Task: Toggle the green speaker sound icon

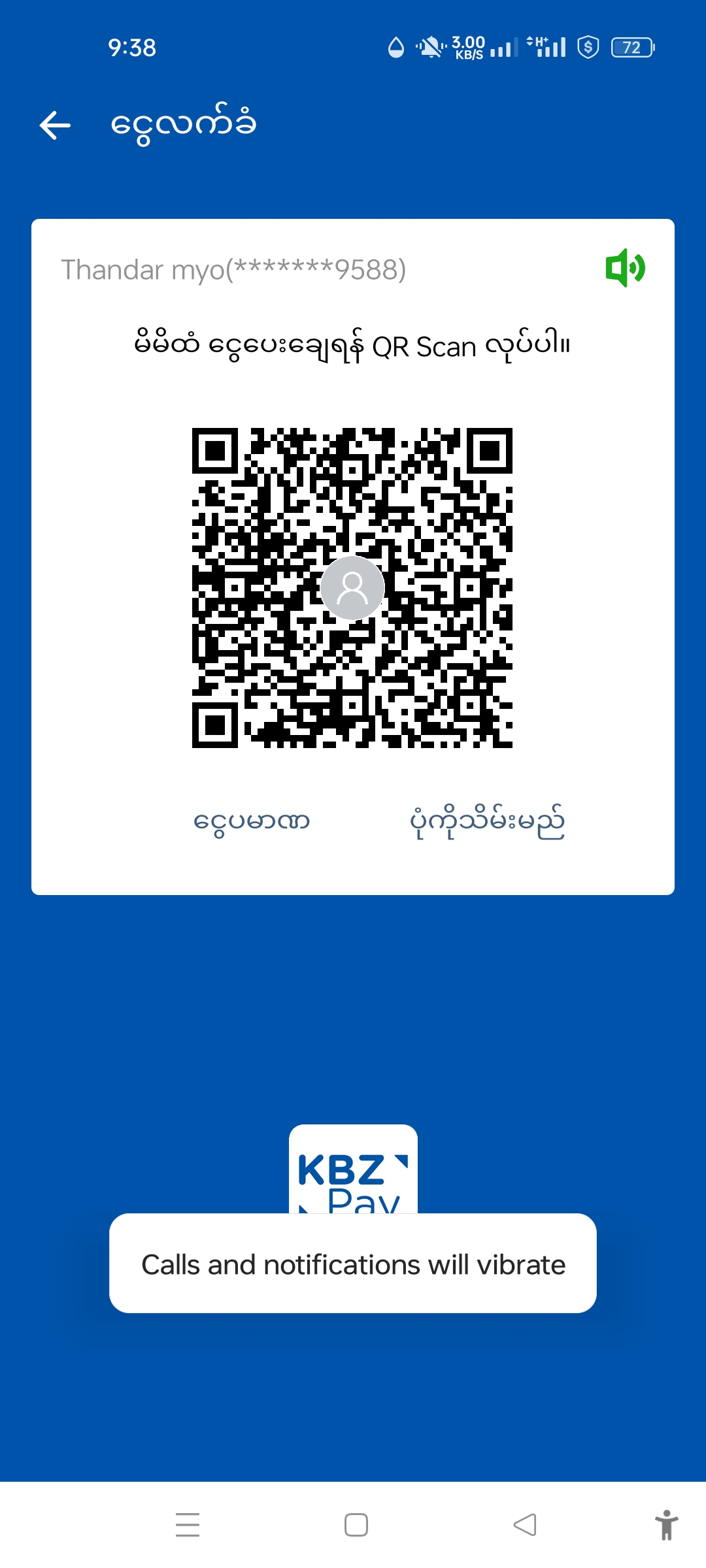Action: (625, 268)
